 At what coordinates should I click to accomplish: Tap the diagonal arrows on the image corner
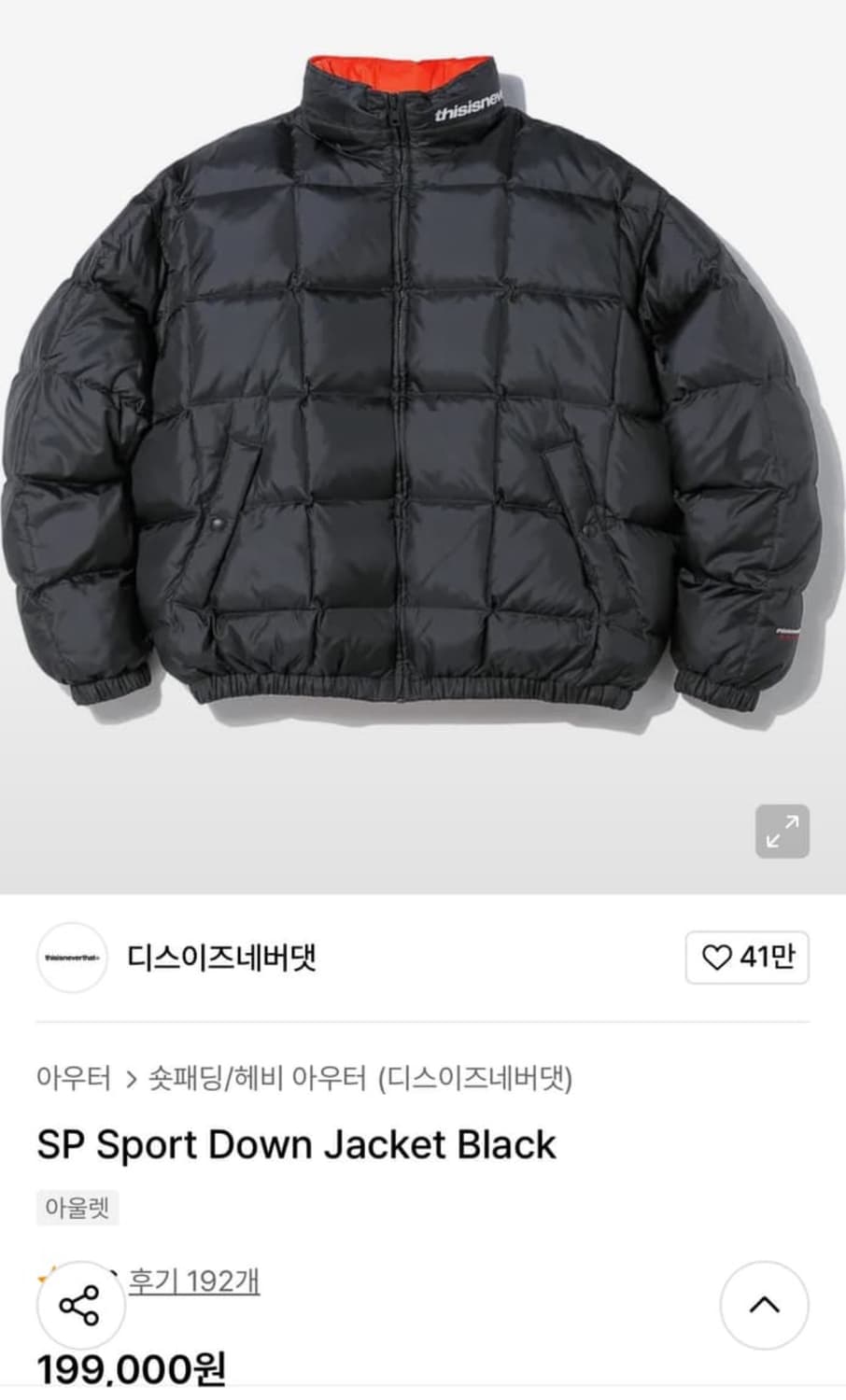(783, 829)
